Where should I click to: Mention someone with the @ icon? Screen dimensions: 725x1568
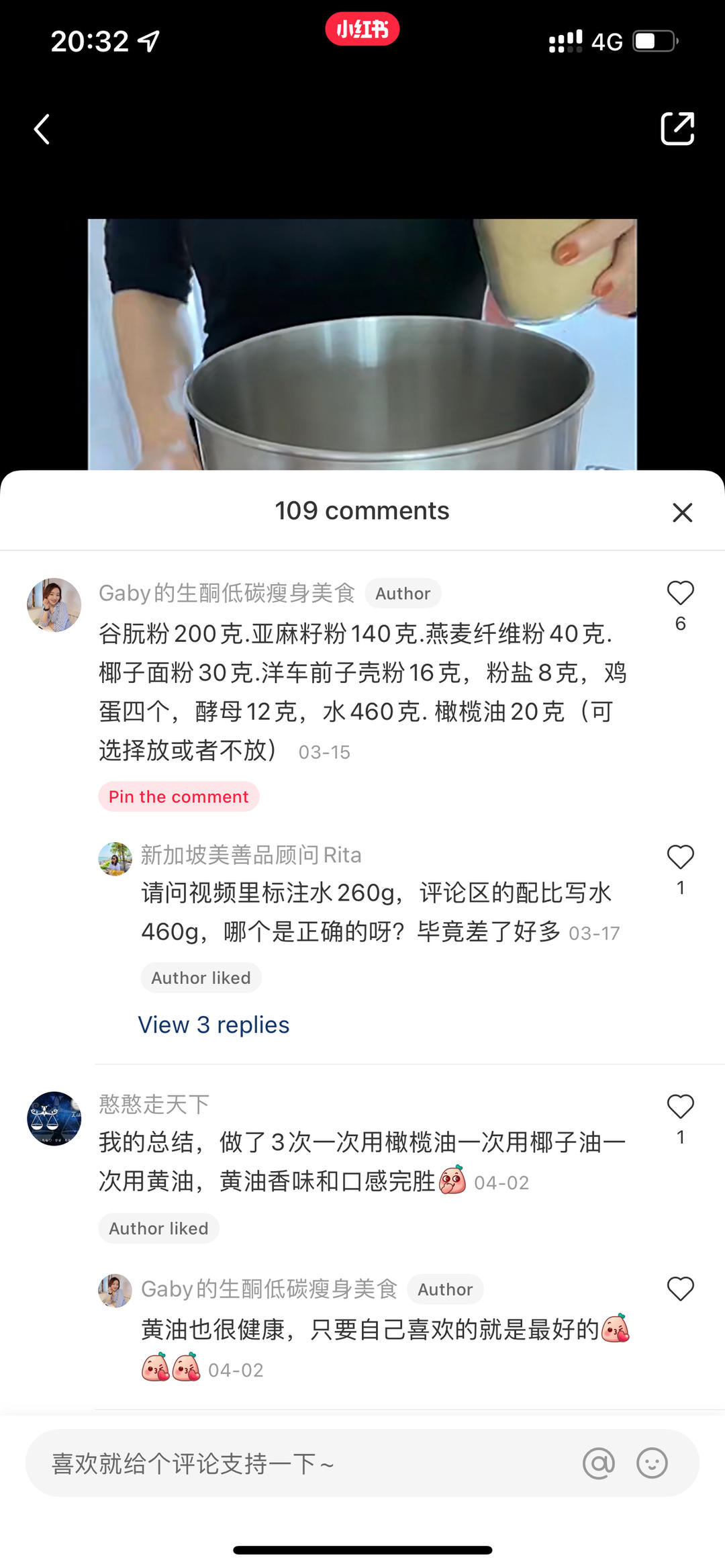(598, 1463)
